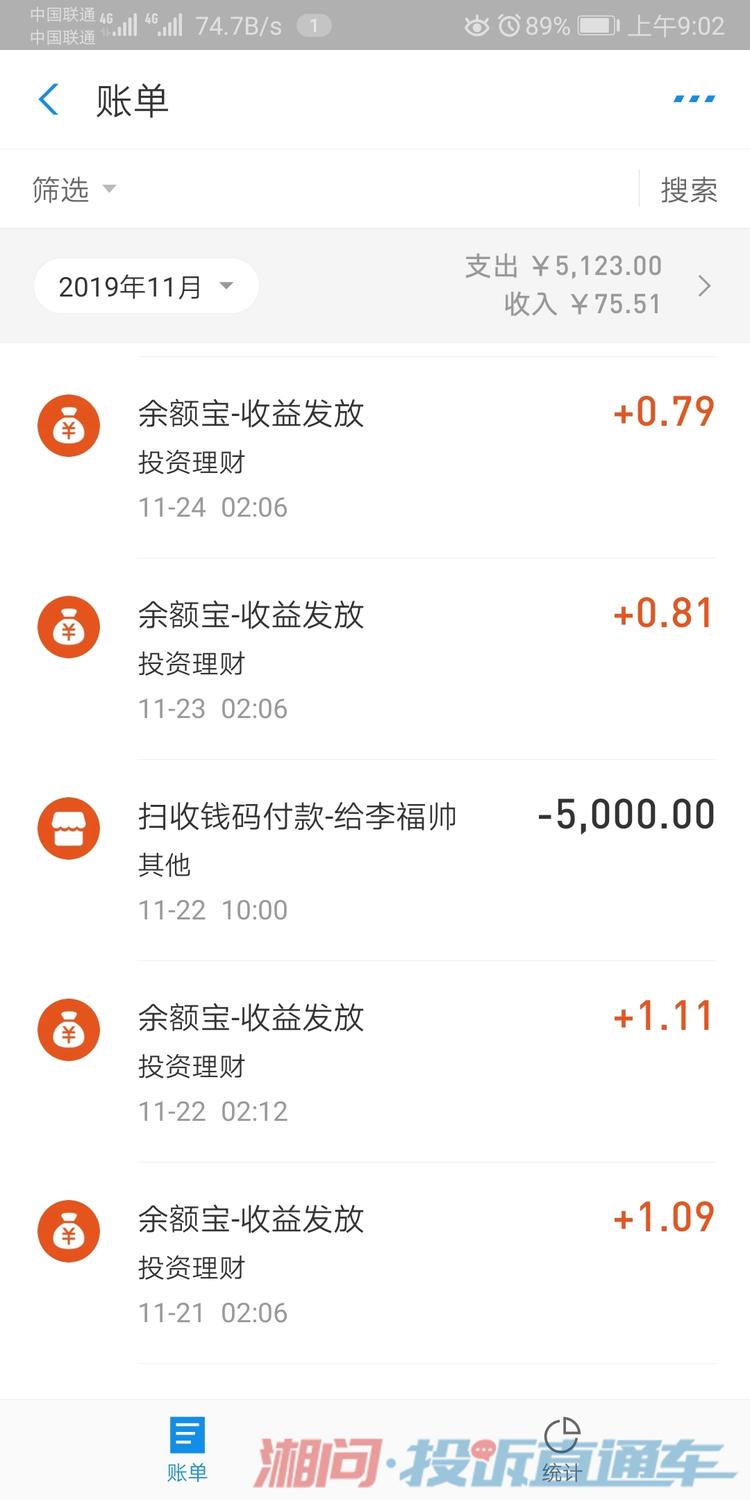The height and width of the screenshot is (1500, 750).
Task: Expand the 筛选 filter dropdown
Action: tap(74, 189)
